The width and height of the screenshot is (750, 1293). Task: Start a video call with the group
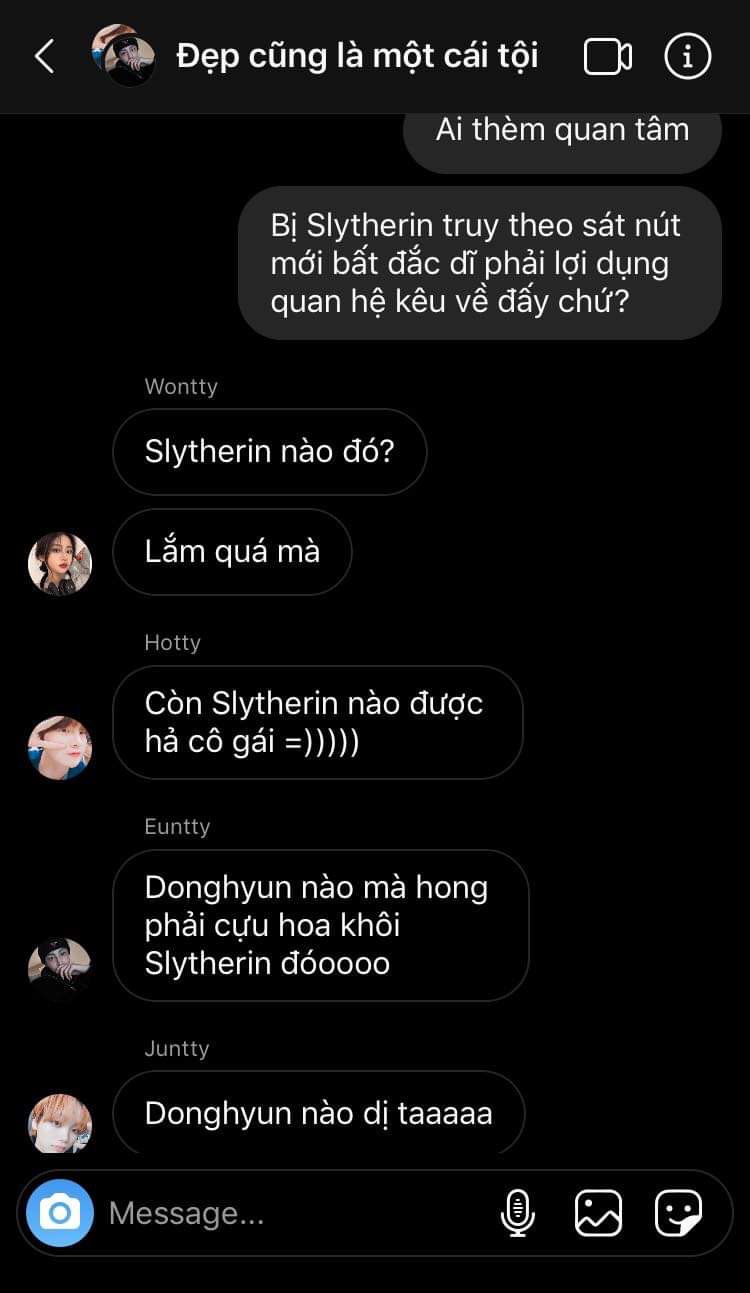607,57
